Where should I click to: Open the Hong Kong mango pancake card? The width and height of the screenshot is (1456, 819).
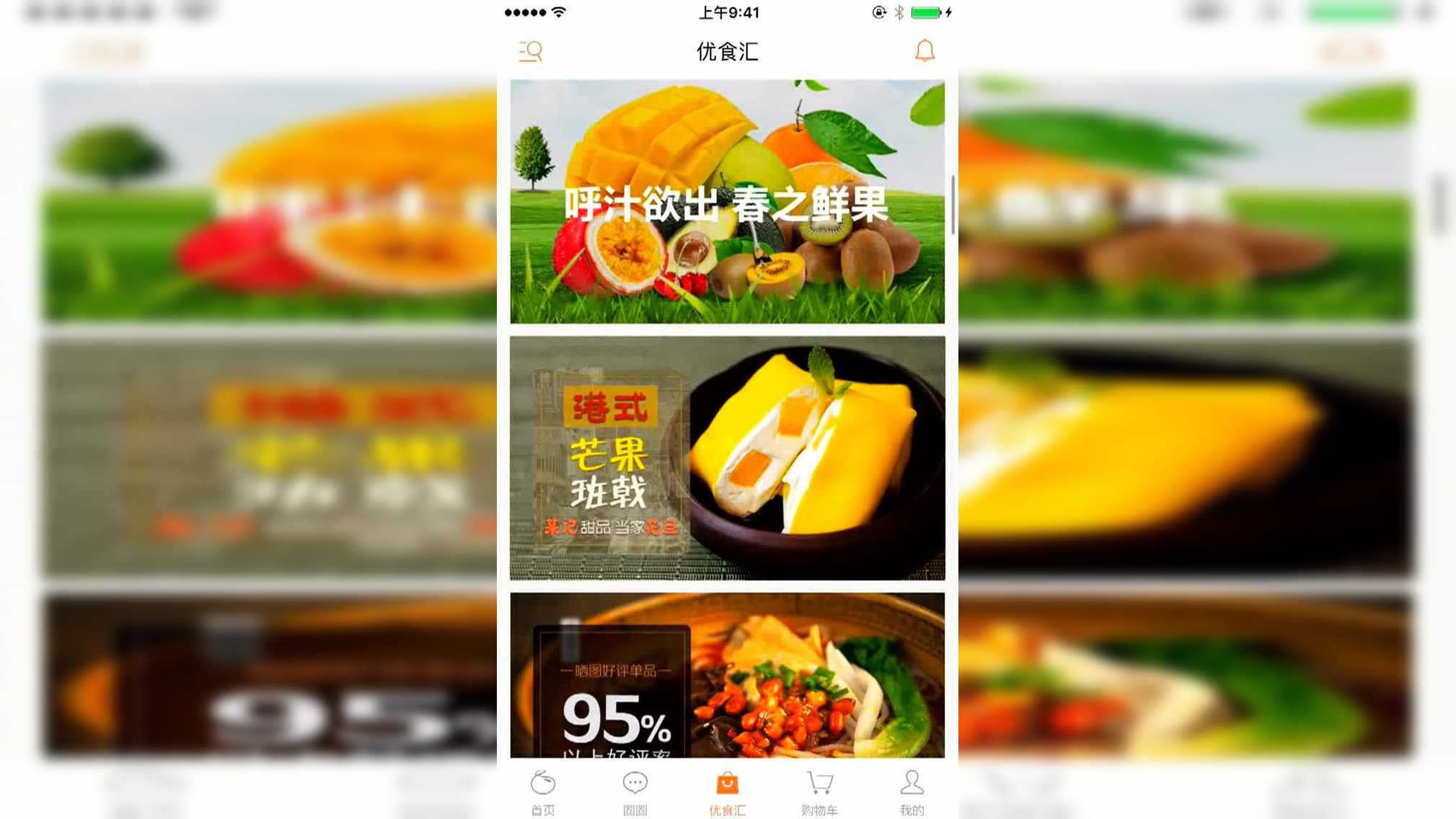coord(727,458)
